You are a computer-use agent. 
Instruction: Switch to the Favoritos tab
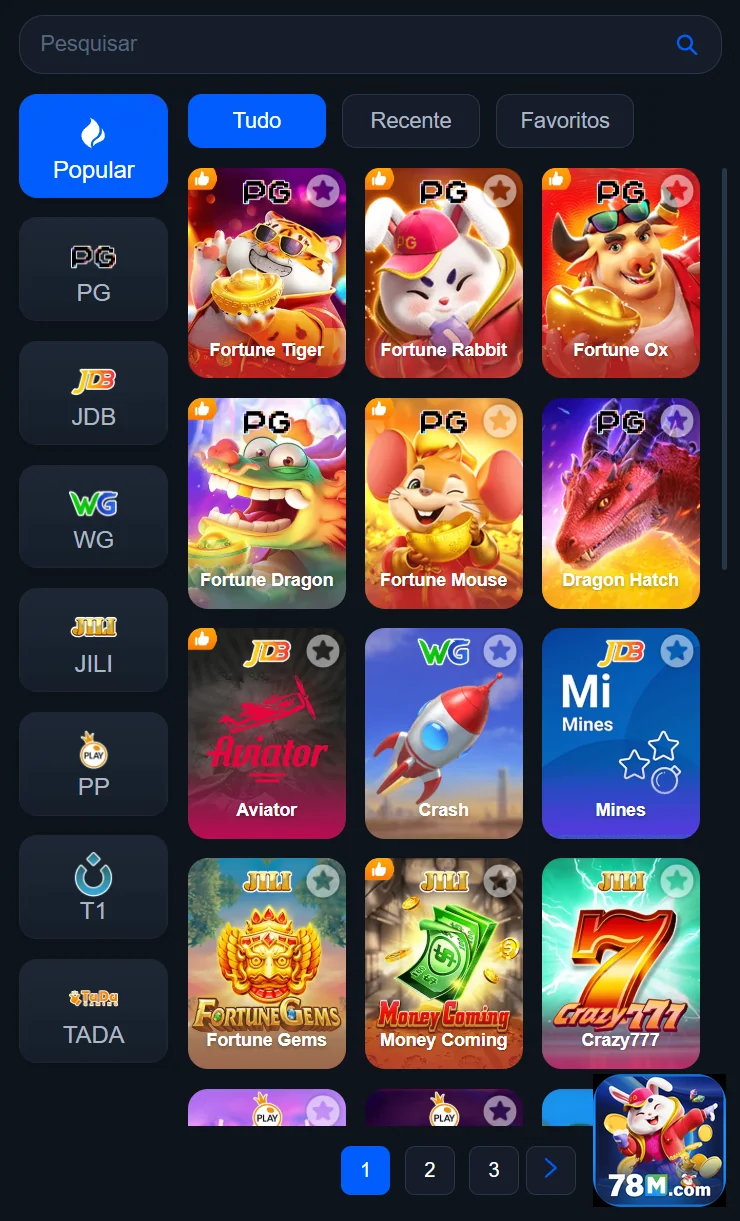pos(564,121)
